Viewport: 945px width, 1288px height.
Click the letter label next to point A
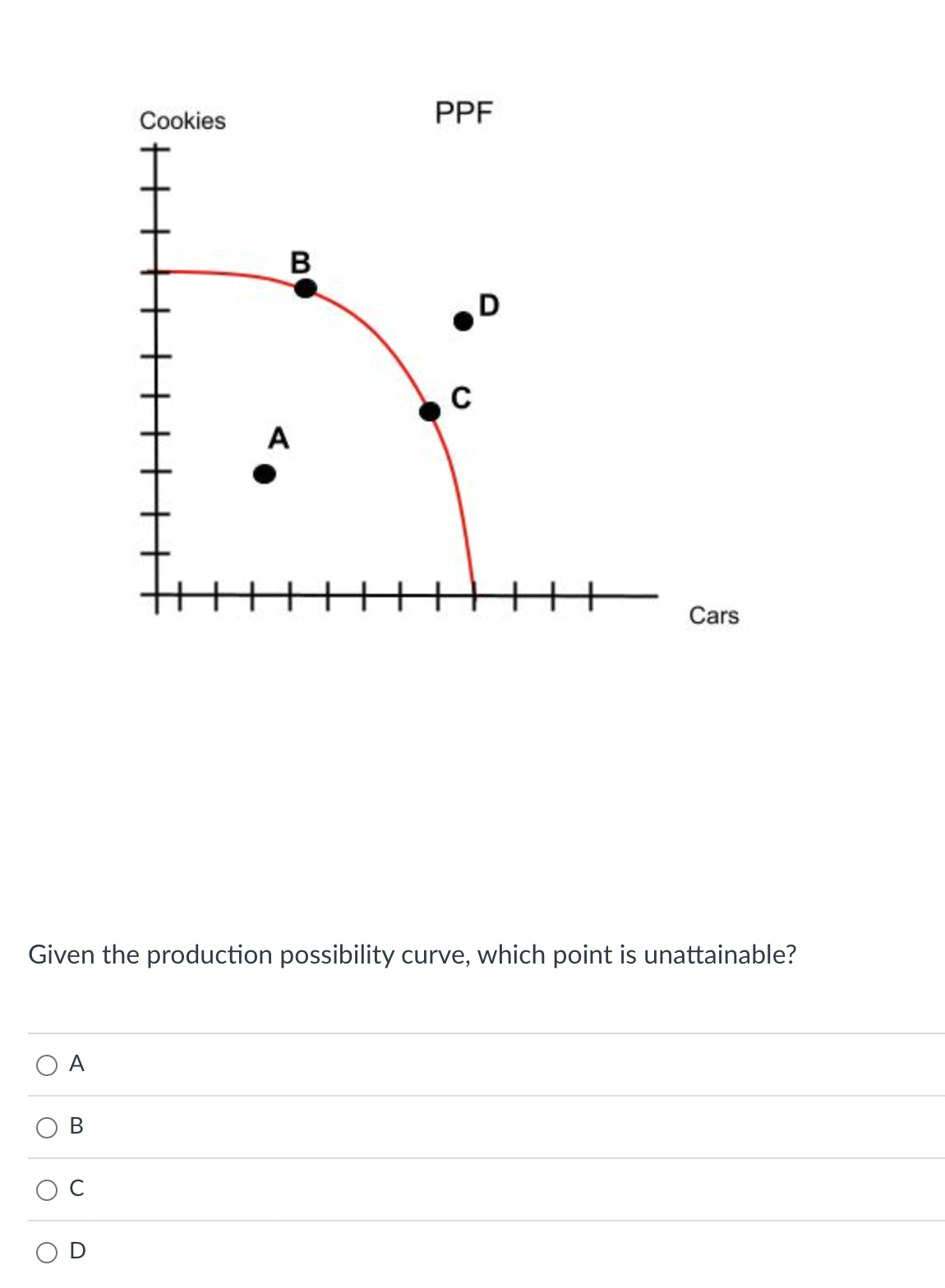[x=279, y=439]
